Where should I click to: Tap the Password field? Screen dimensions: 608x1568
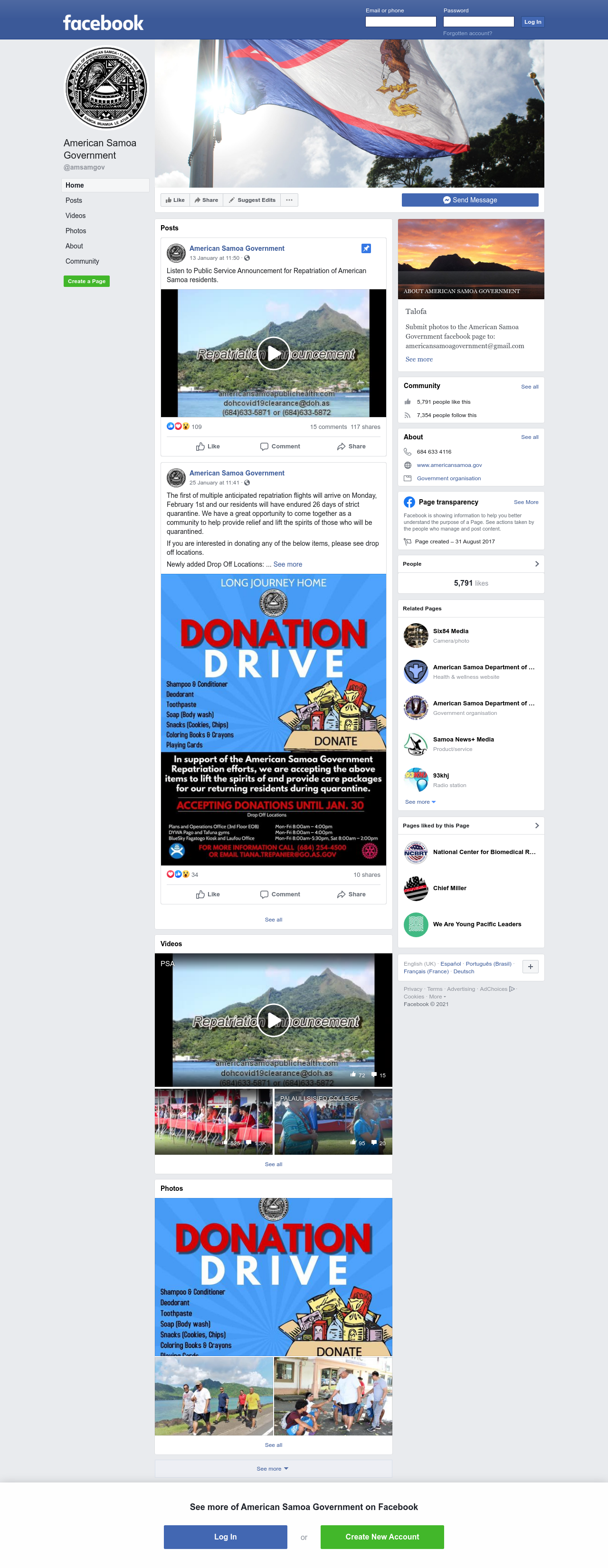pos(478,22)
